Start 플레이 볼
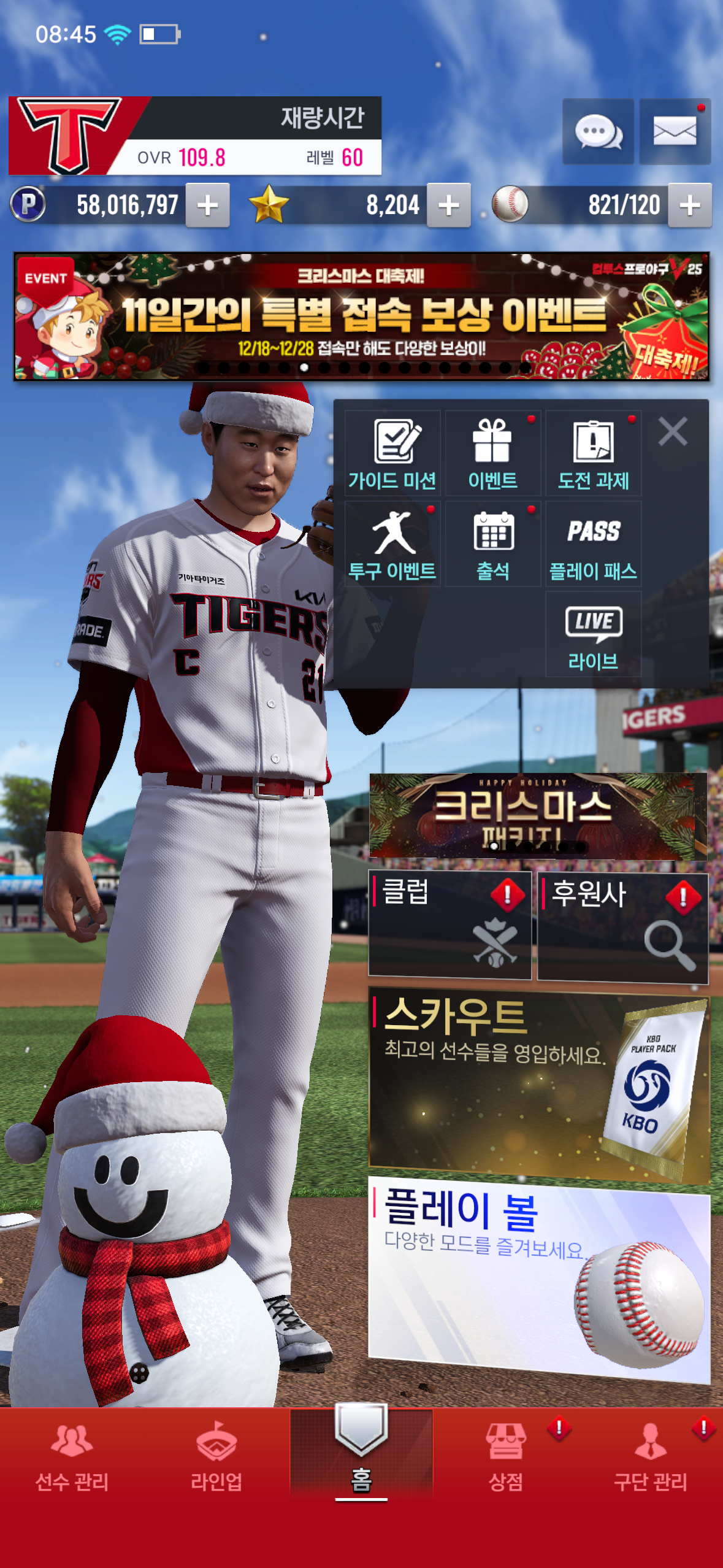This screenshot has width=723, height=1568. [538, 1279]
